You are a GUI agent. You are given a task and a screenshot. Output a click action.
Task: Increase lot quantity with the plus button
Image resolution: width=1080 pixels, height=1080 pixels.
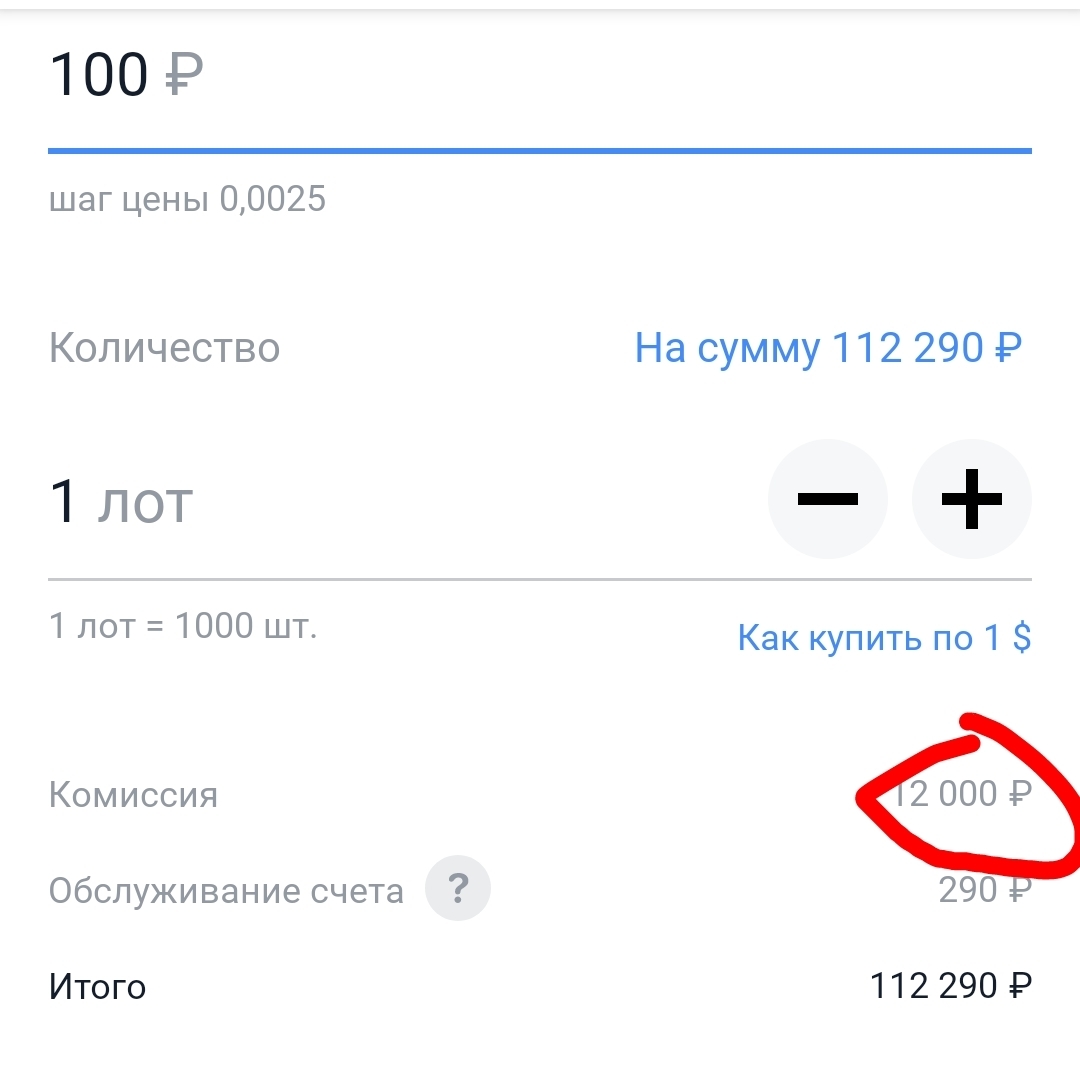(971, 499)
